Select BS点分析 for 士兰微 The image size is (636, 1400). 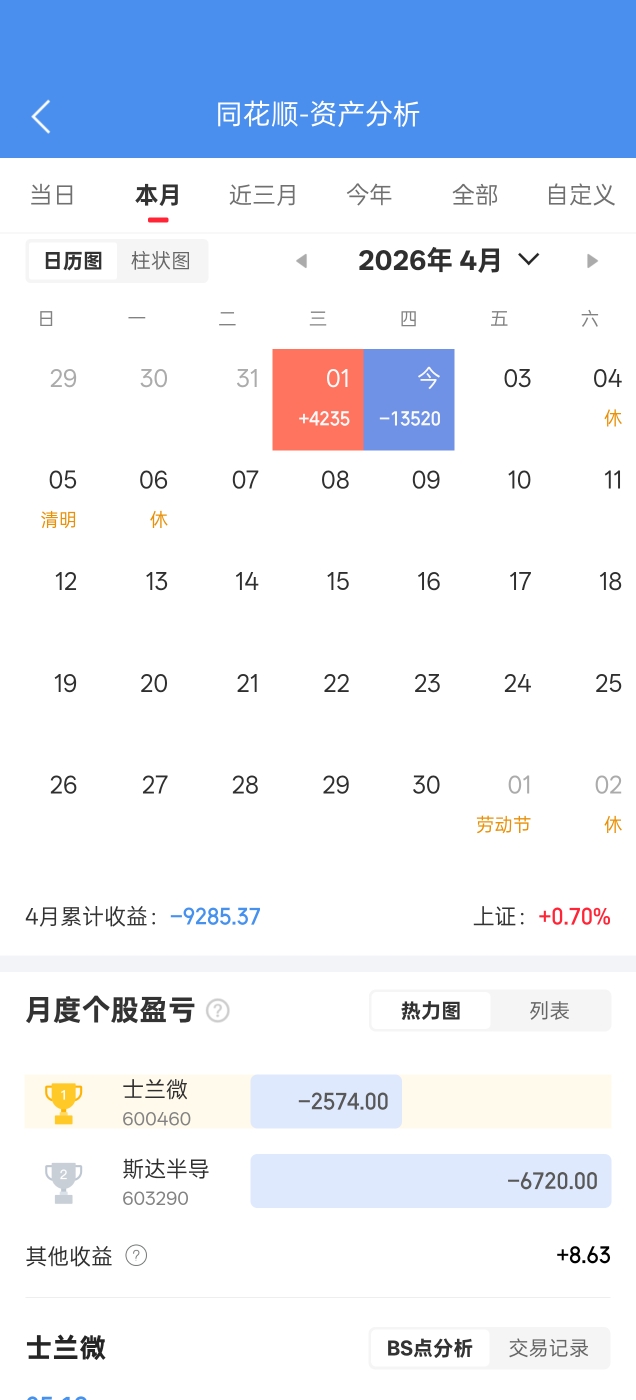point(430,1348)
